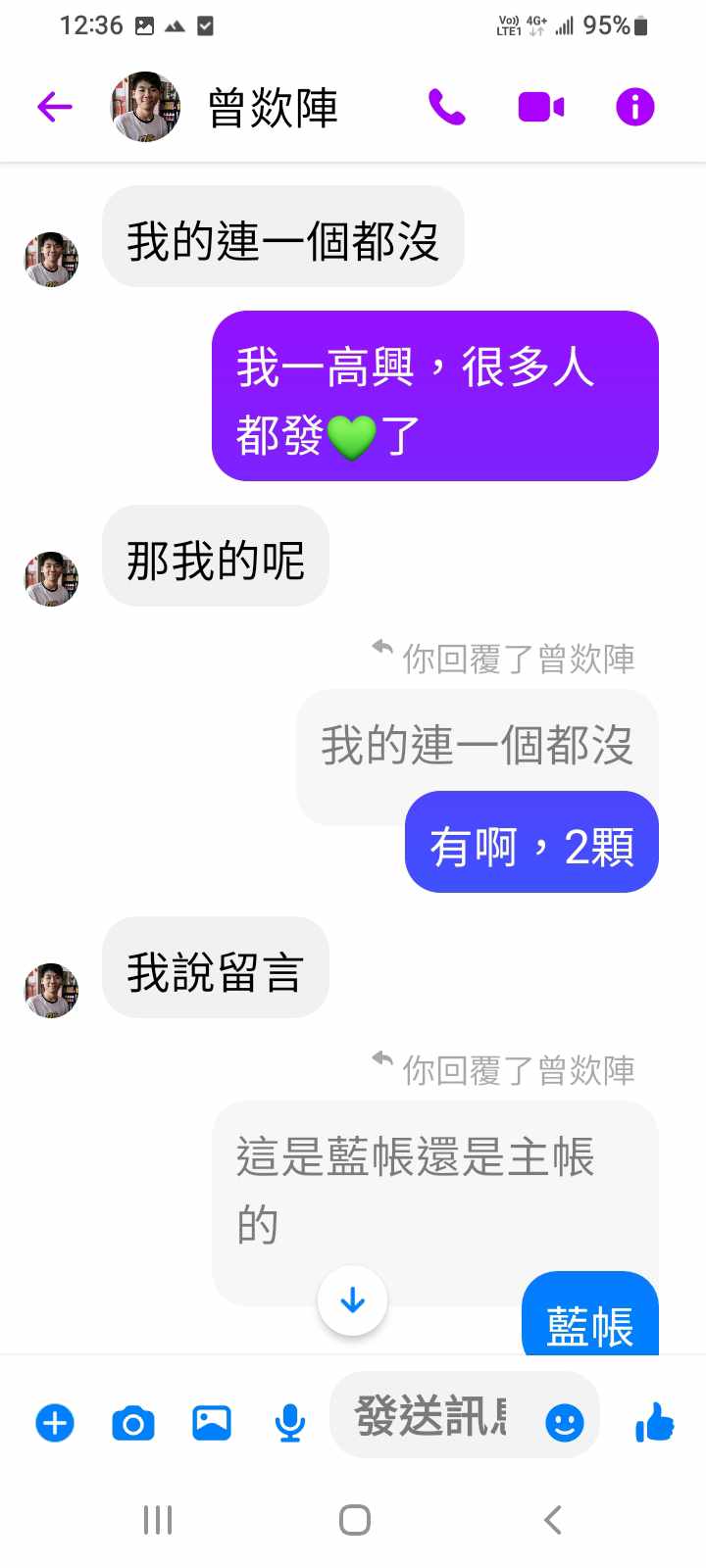Open the photo gallery picker
Viewport: 706px width, 1568px height.
pos(212,1422)
